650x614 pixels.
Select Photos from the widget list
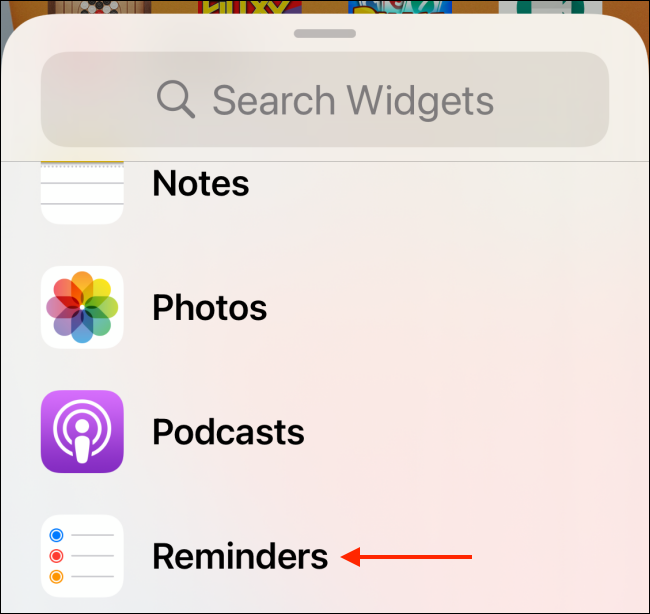point(209,308)
